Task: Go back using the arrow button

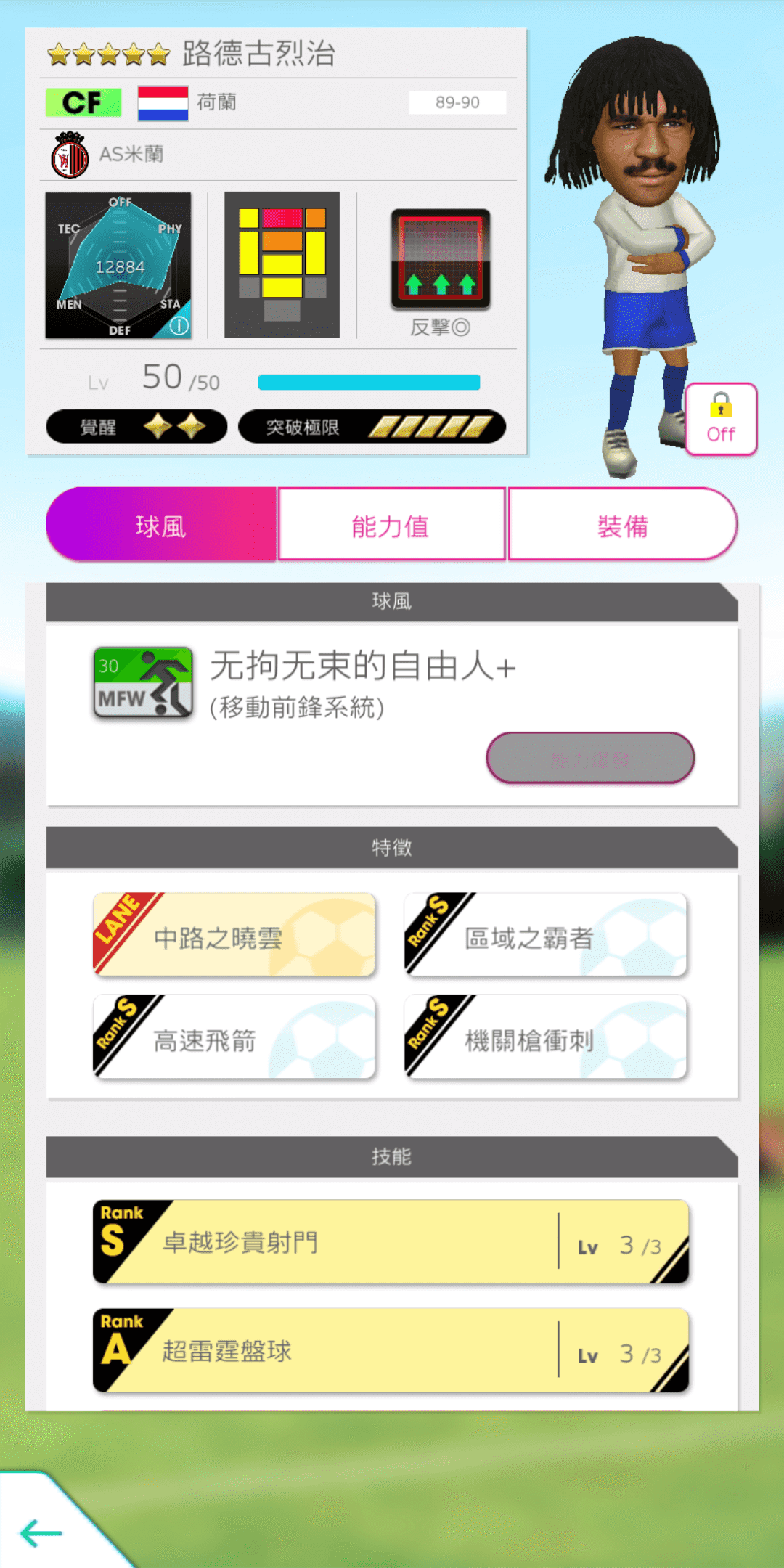Action: pyautogui.click(x=41, y=1532)
